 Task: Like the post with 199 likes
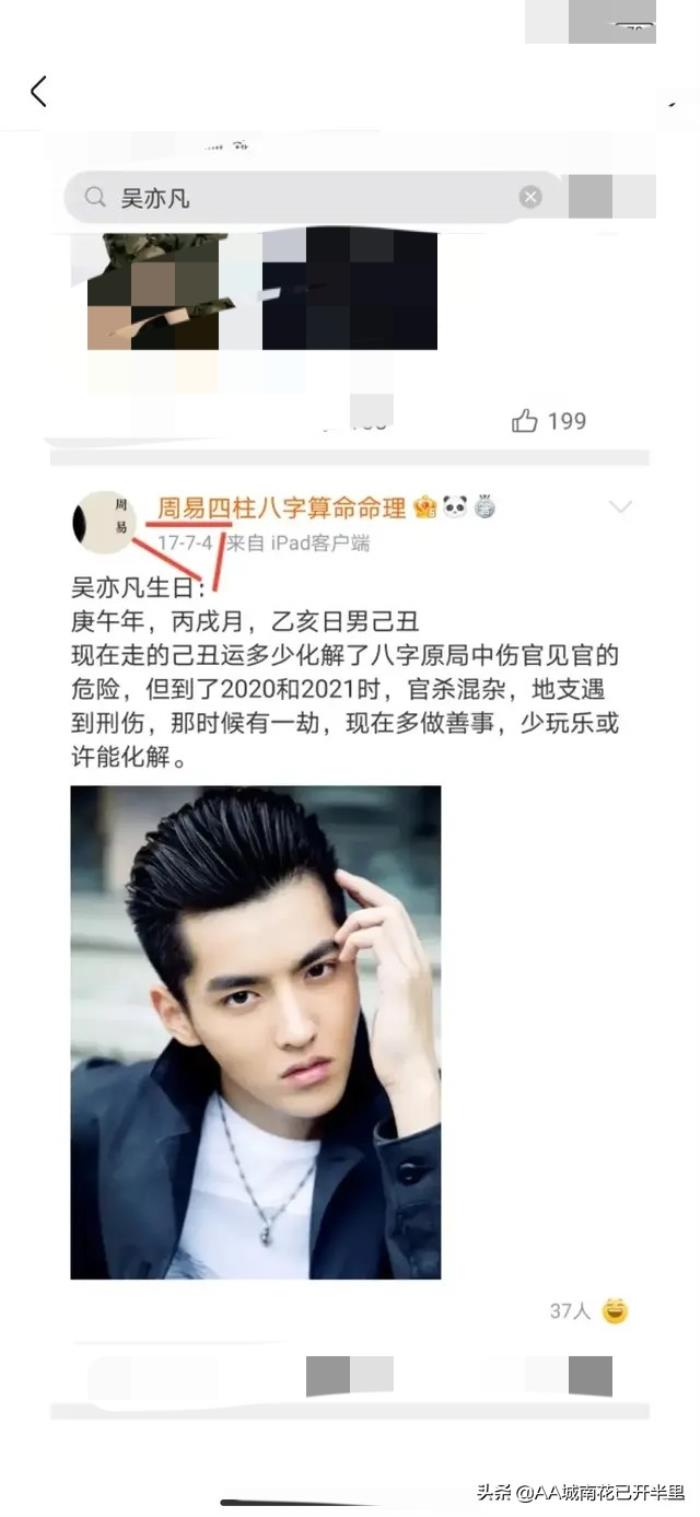525,421
